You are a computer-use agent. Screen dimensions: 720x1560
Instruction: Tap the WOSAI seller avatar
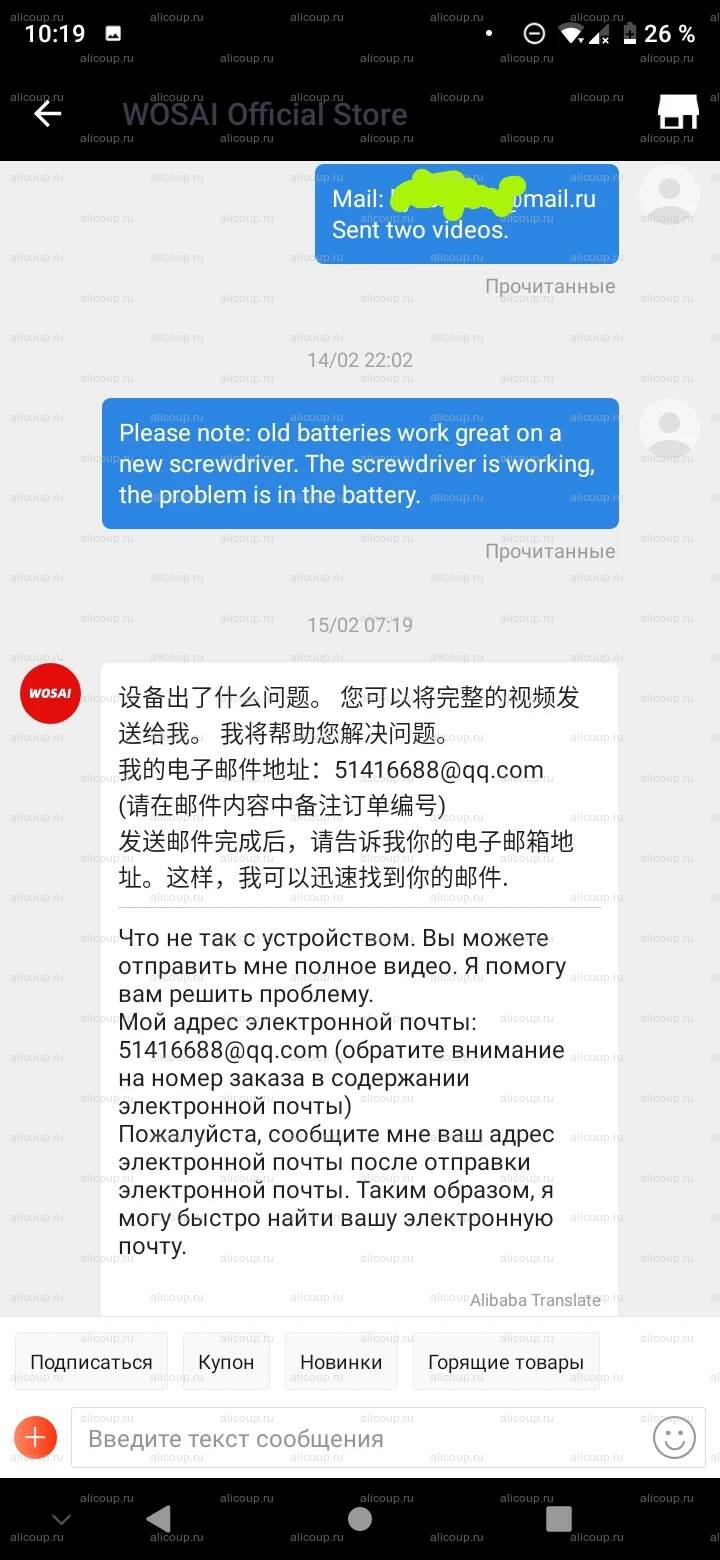50,693
